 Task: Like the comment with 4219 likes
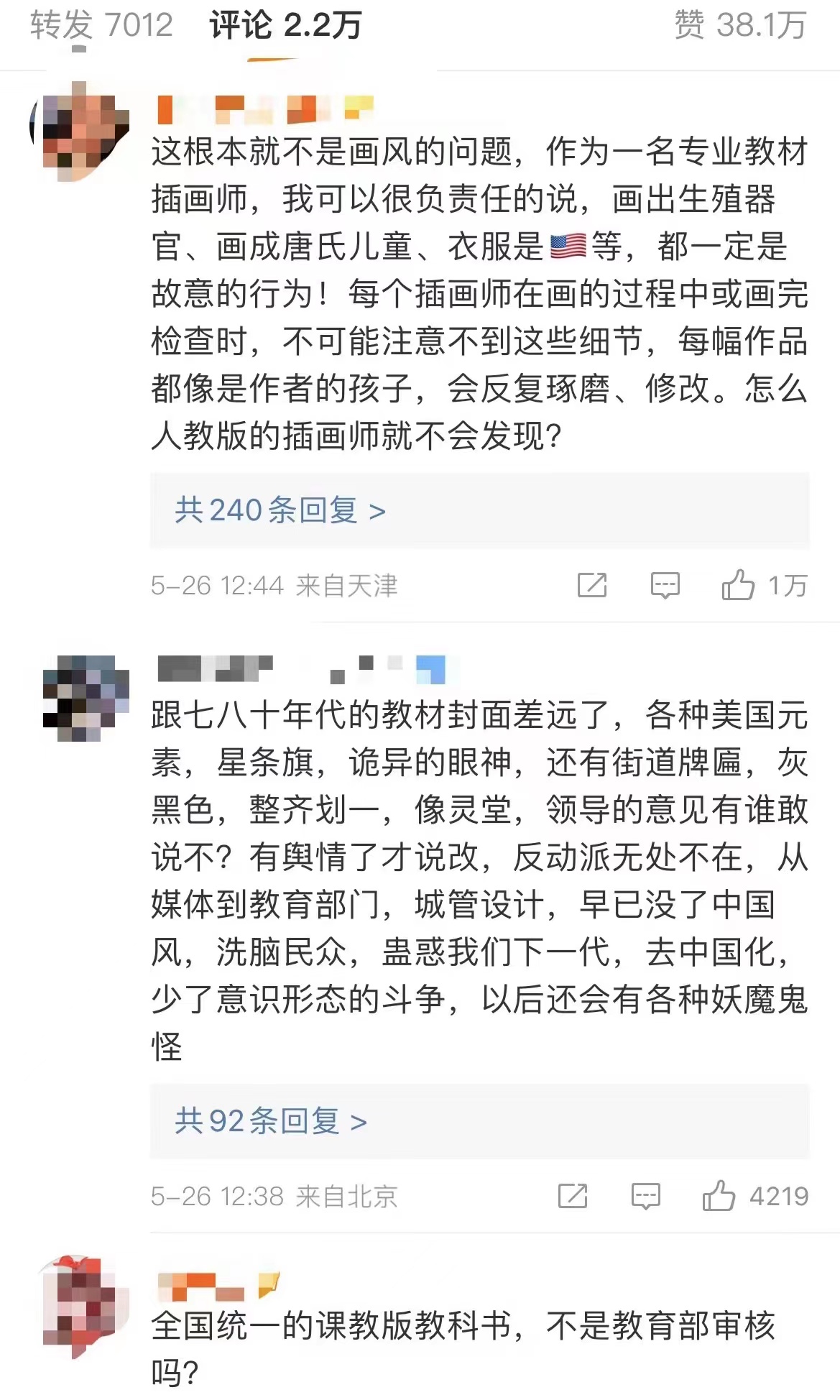pyautogui.click(x=719, y=1196)
